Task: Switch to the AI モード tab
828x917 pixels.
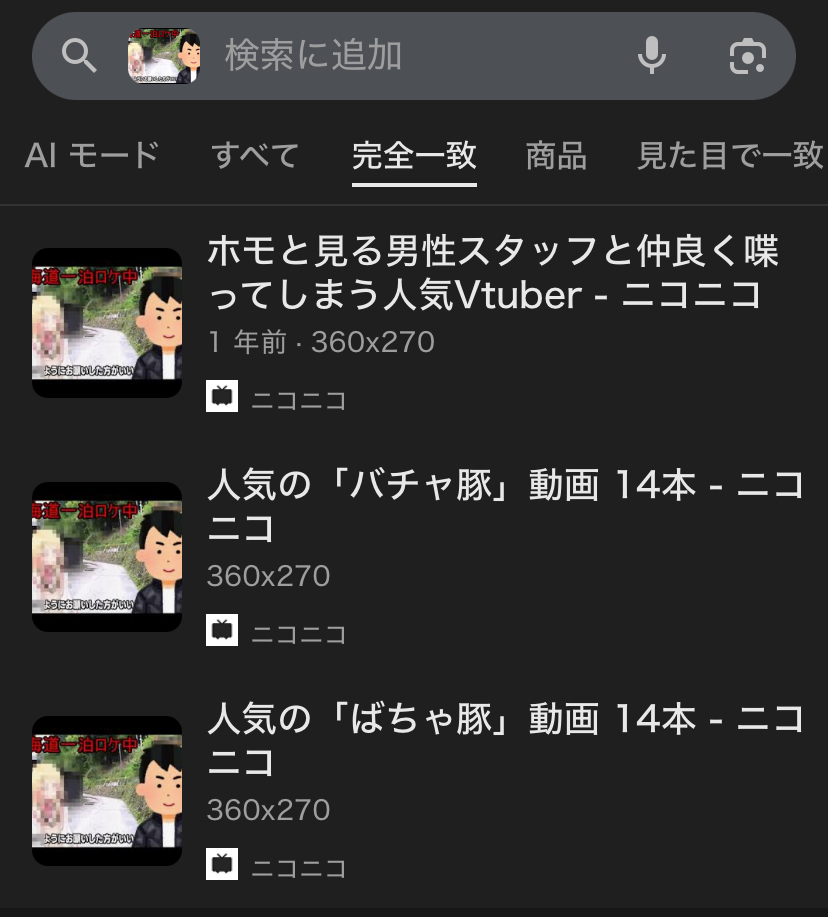Action: [92, 155]
